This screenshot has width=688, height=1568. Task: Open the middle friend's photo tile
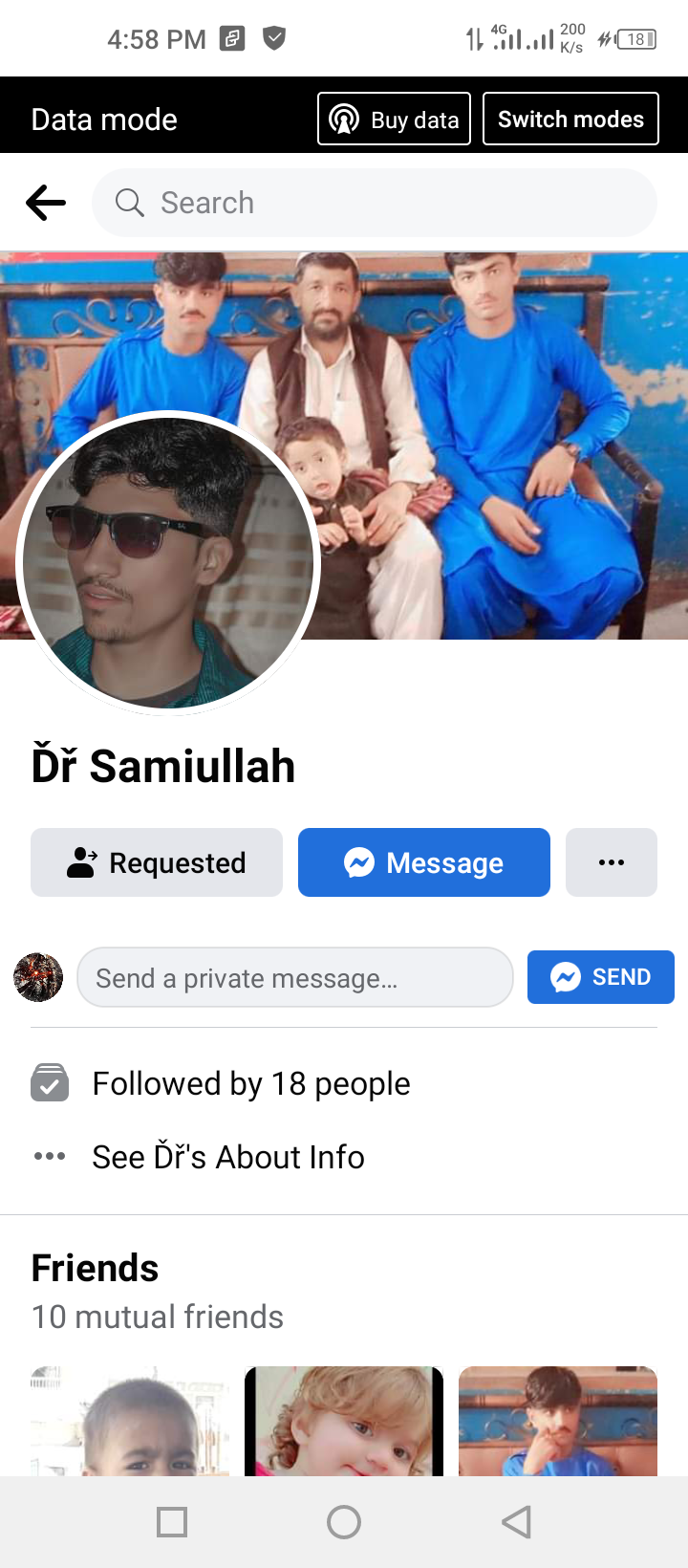[344, 1421]
